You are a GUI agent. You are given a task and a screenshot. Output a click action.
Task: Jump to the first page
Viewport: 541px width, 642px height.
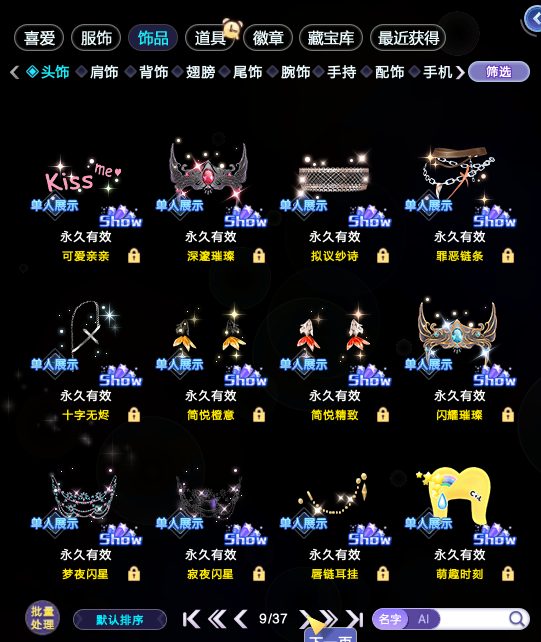(x=191, y=619)
